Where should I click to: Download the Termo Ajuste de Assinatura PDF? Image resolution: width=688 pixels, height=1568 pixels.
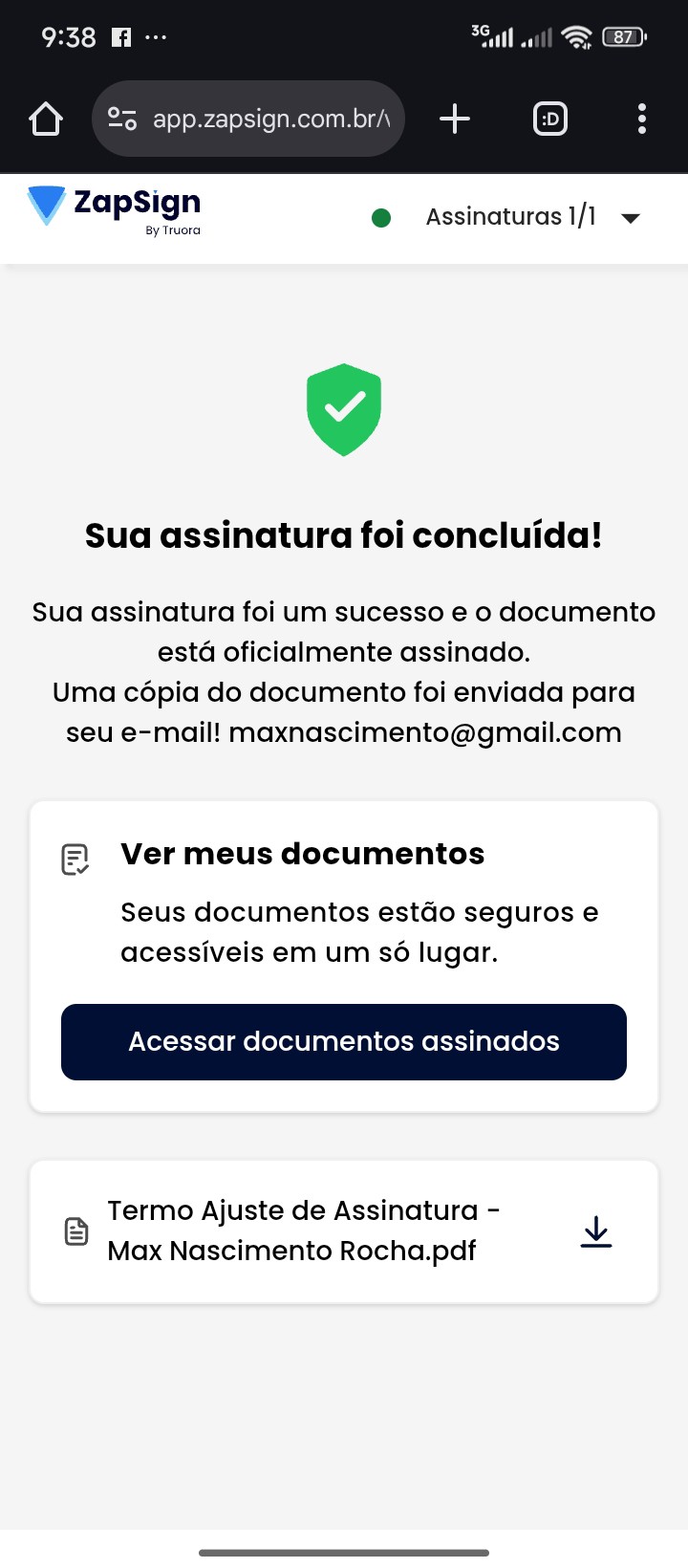(x=596, y=1232)
